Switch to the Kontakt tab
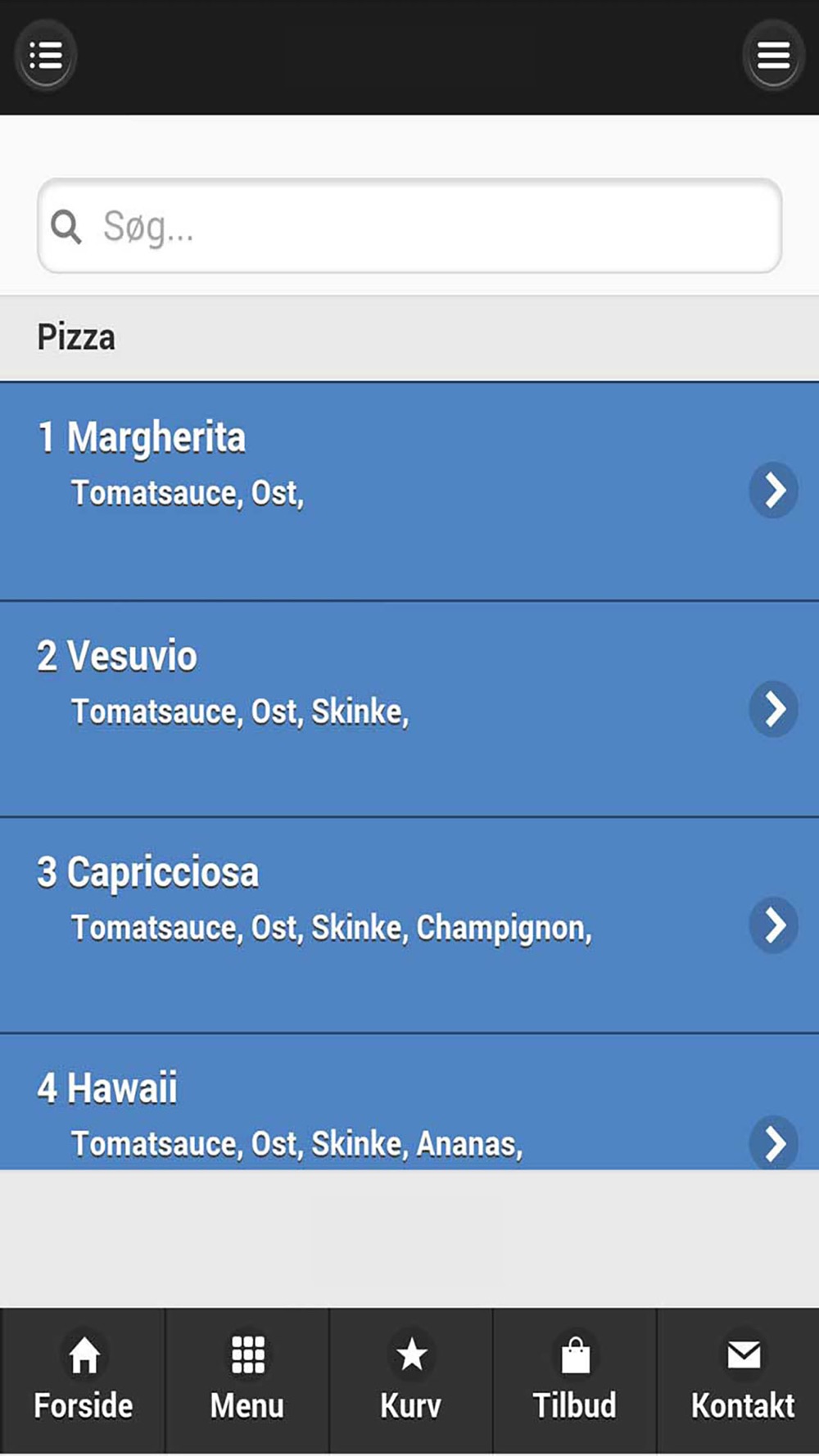Screen dimensions: 819x1456 (x=741, y=1381)
